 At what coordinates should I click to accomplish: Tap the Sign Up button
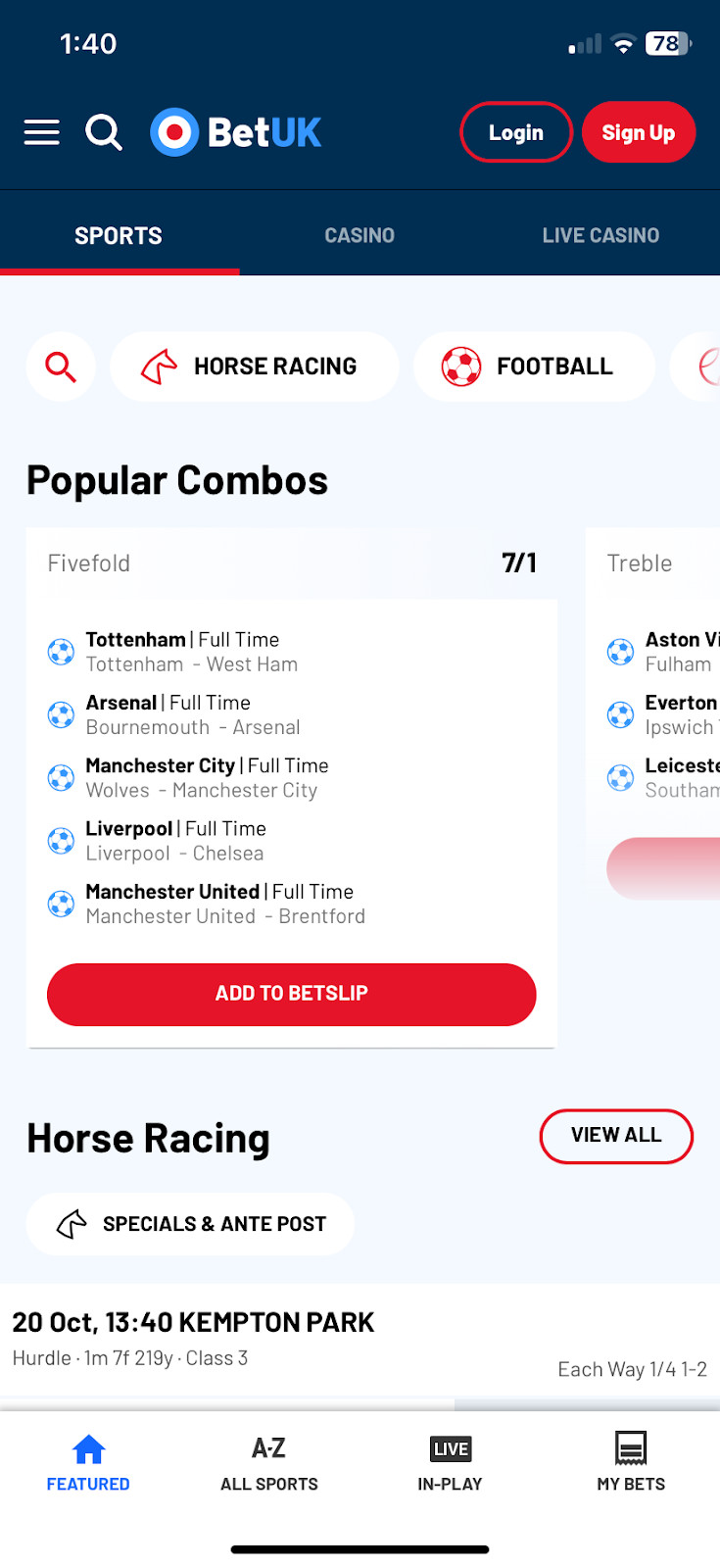[x=638, y=132]
